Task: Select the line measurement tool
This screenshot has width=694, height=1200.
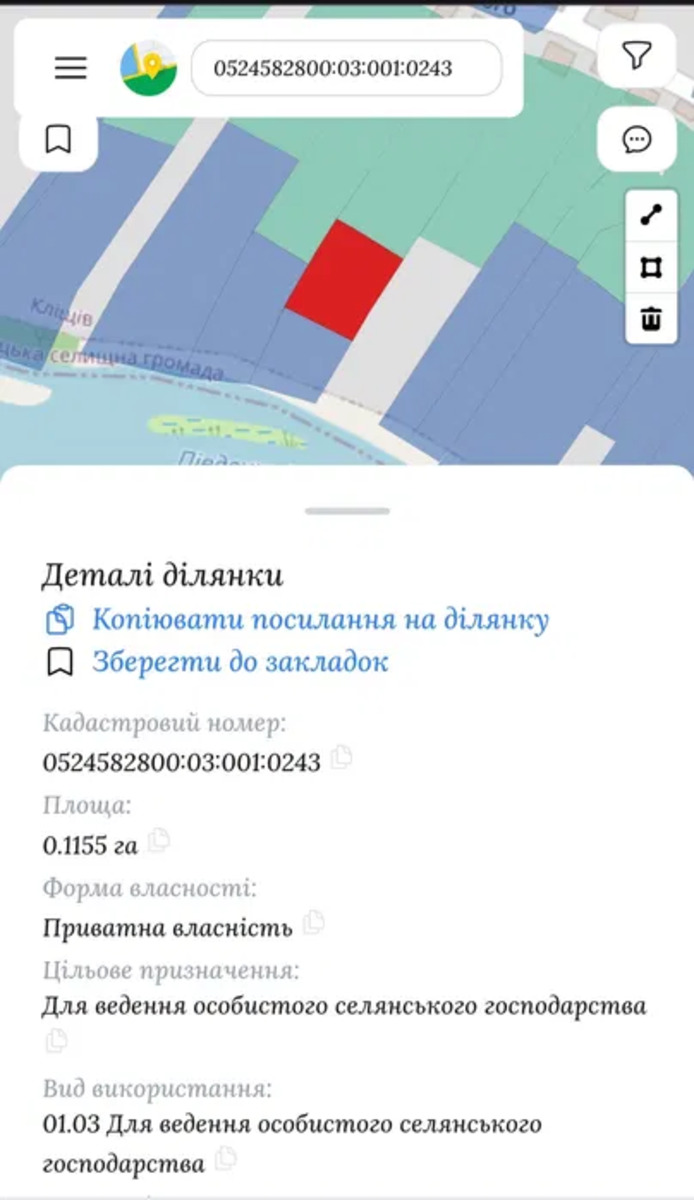Action: pos(651,215)
